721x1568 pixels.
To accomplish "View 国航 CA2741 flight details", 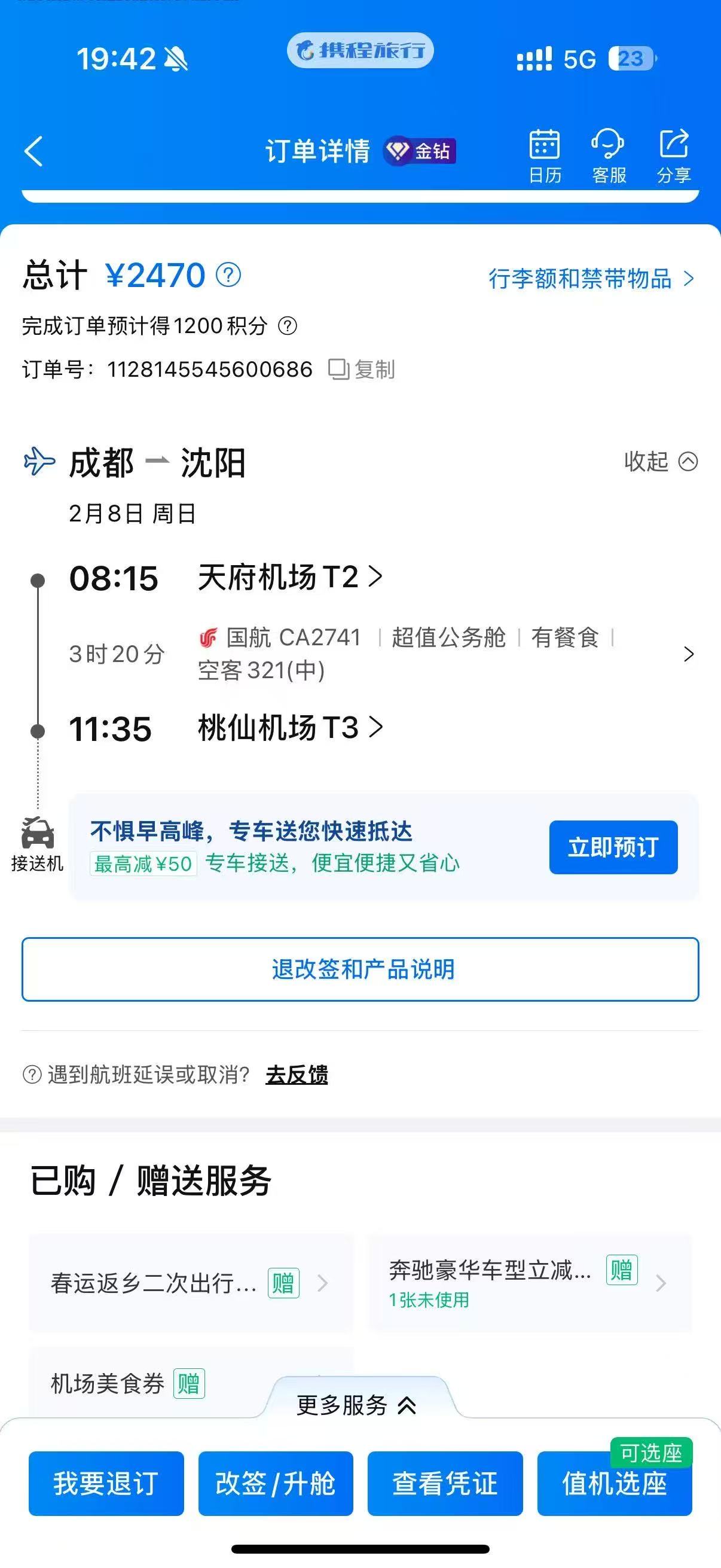I will click(444, 654).
